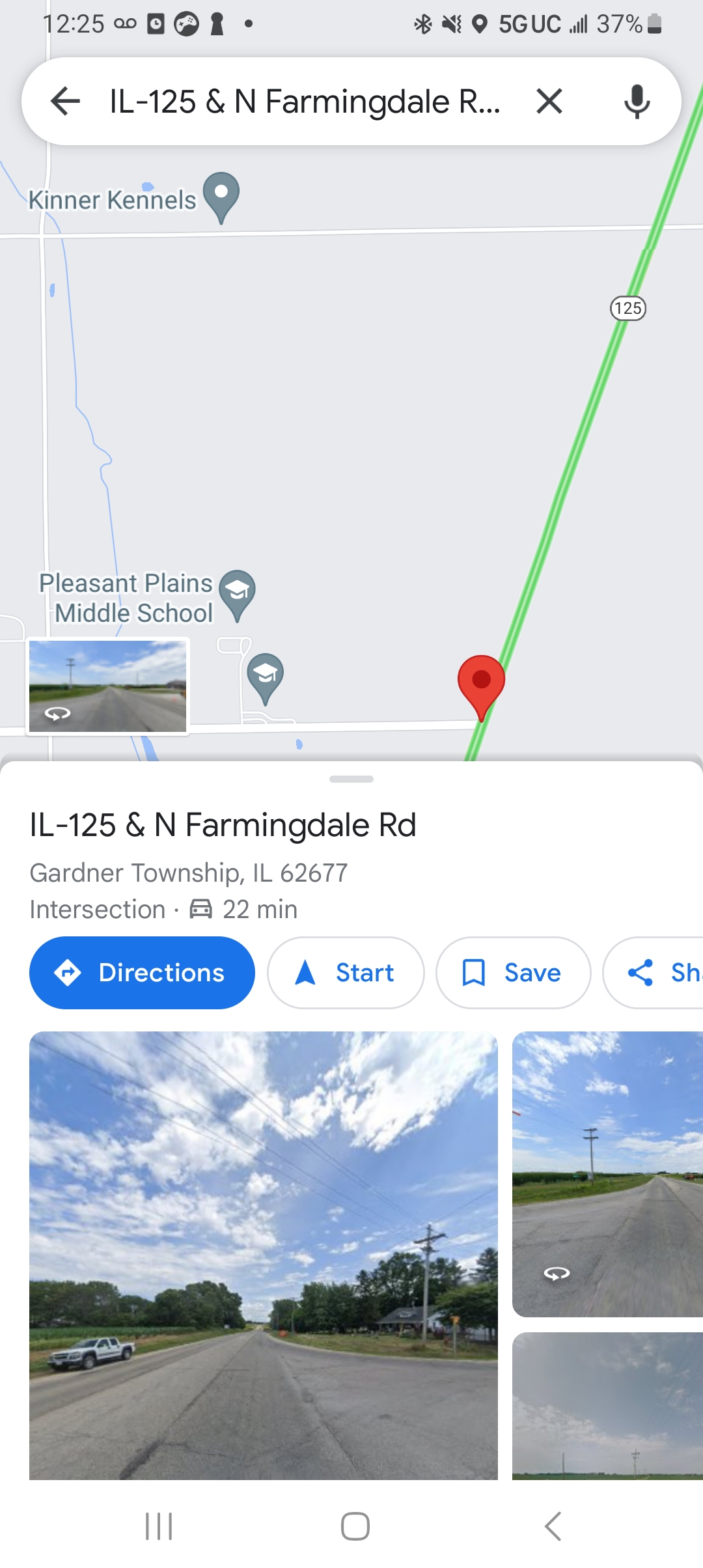Open the large road photo with pickup truck
This screenshot has height=1568, width=703.
pos(264,1255)
